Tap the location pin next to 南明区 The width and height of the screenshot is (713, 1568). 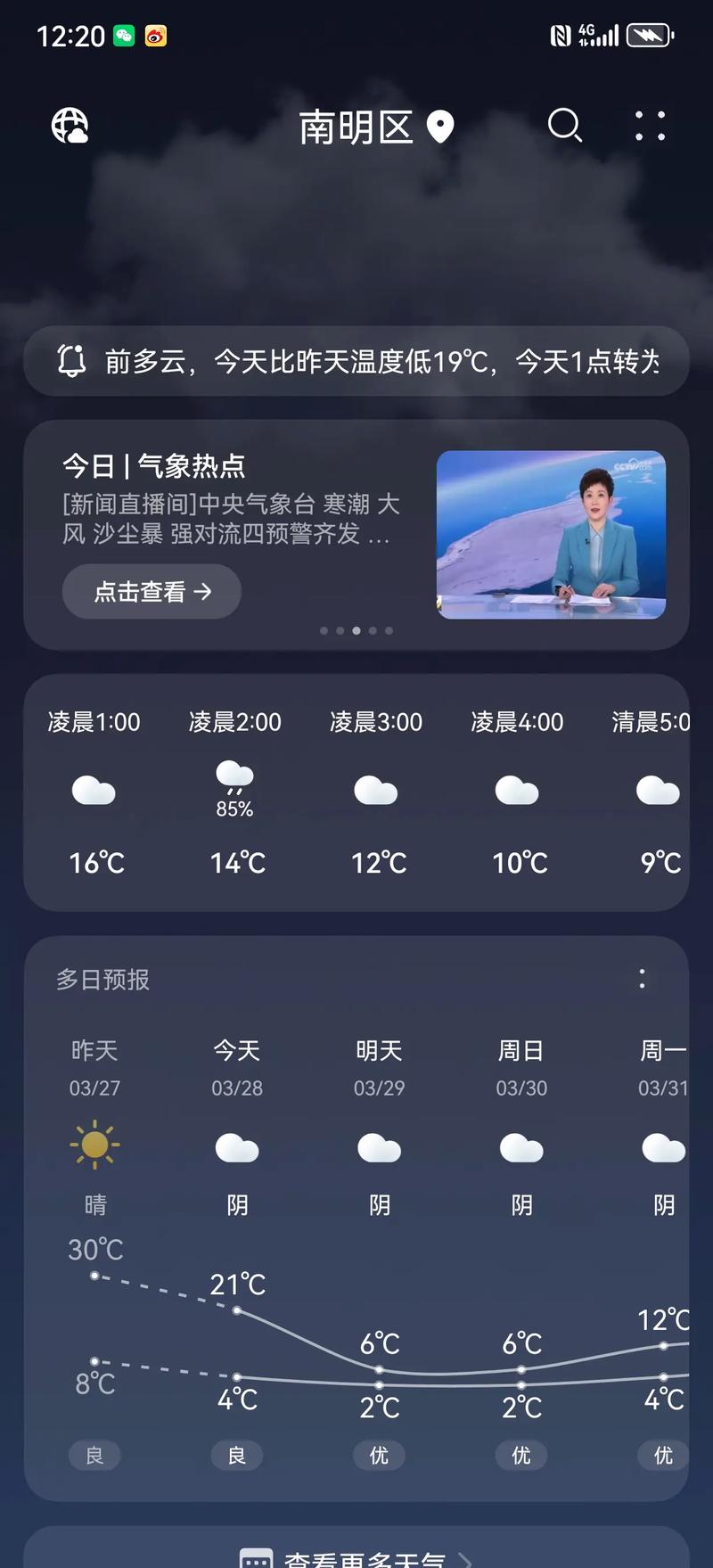pyautogui.click(x=440, y=127)
